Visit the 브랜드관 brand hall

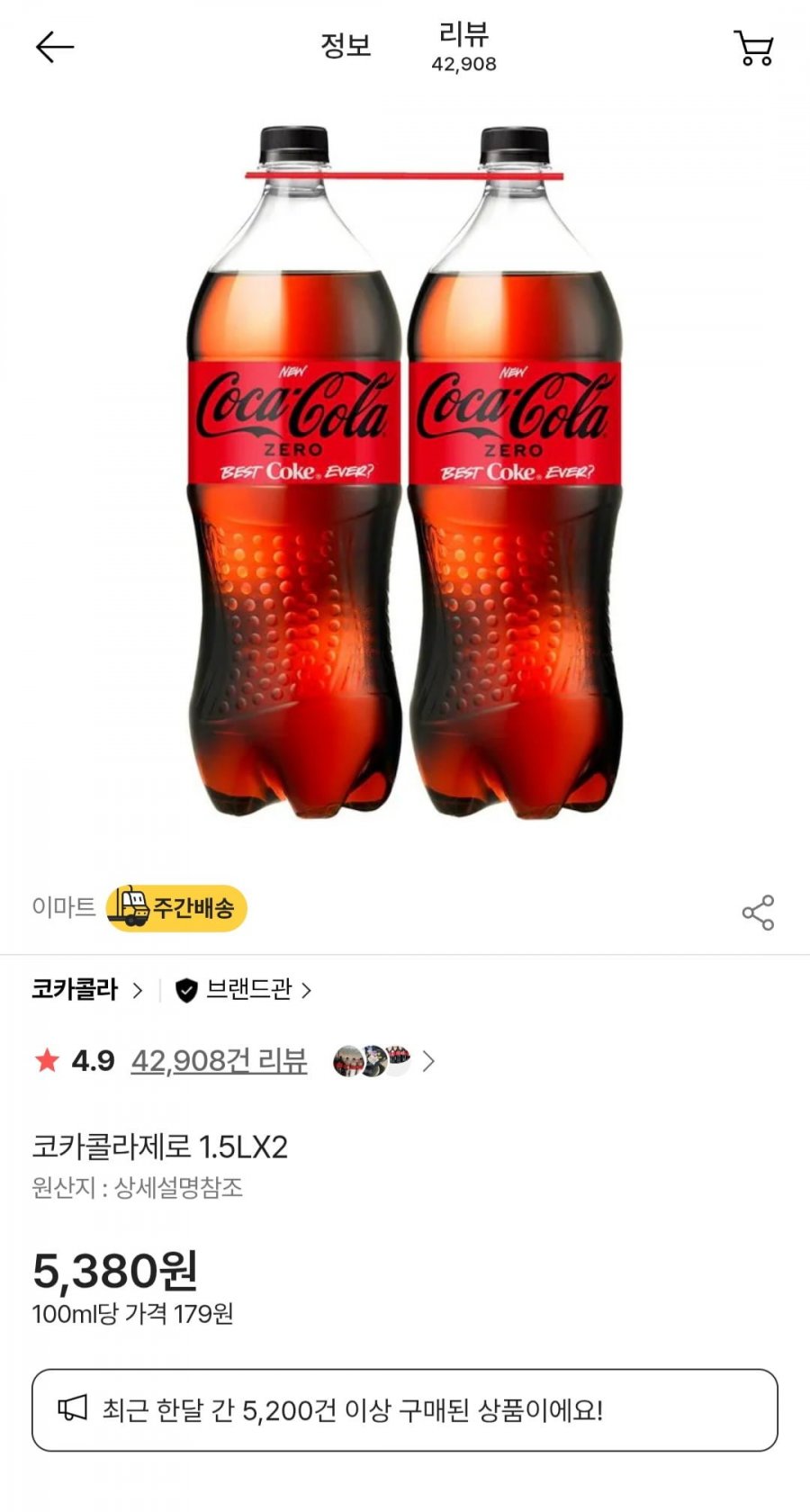click(245, 990)
